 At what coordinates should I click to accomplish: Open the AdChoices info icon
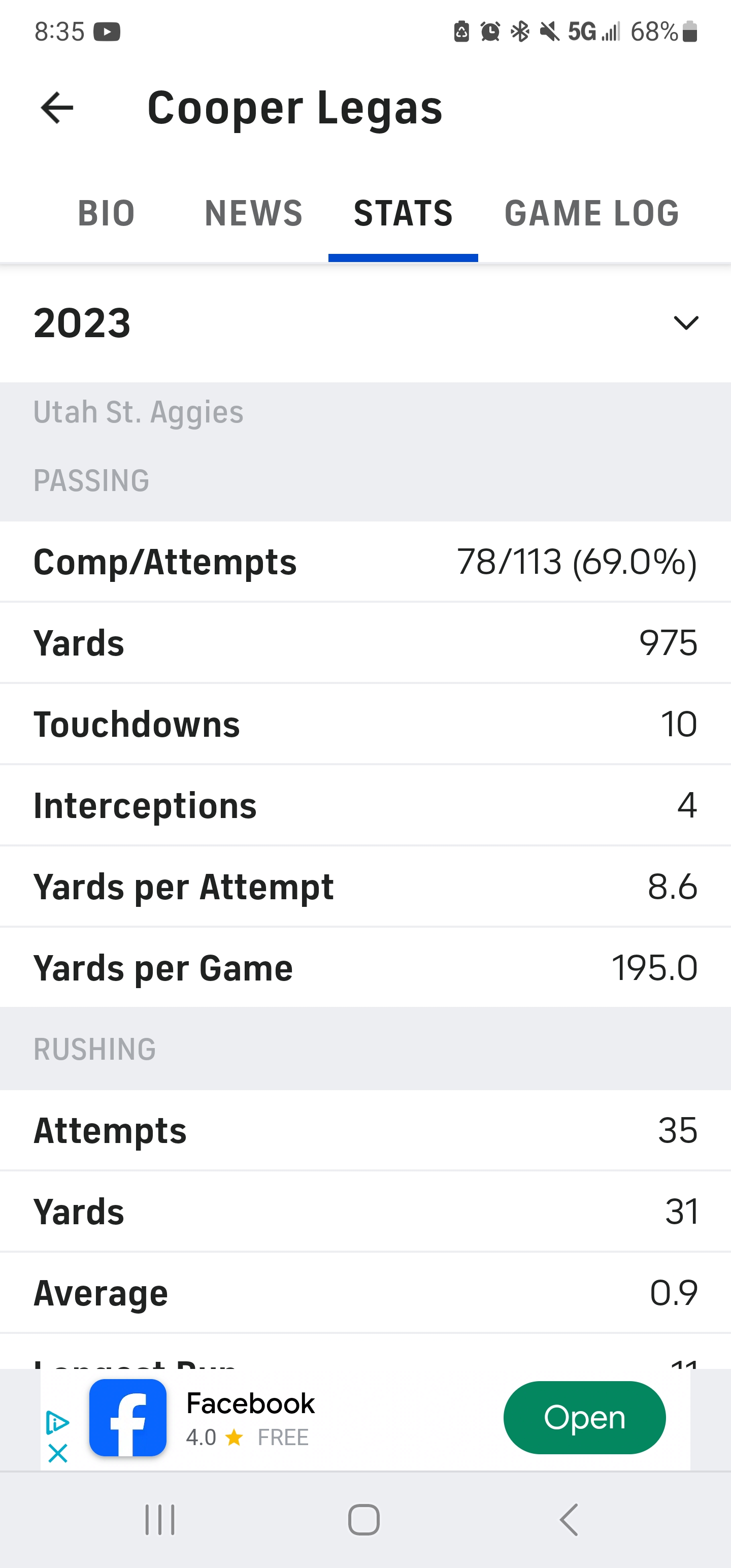[58, 1422]
